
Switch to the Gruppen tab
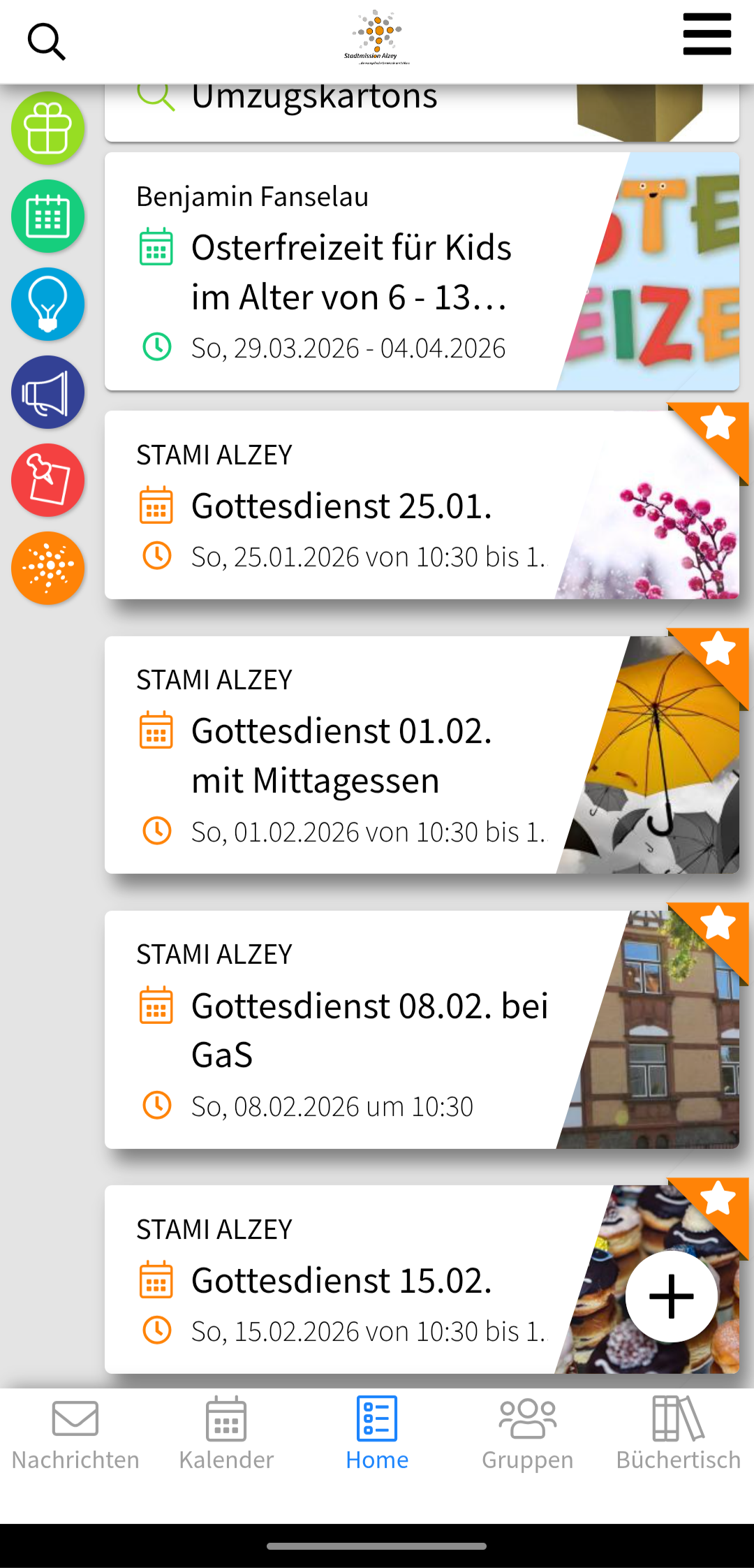pos(528,1435)
